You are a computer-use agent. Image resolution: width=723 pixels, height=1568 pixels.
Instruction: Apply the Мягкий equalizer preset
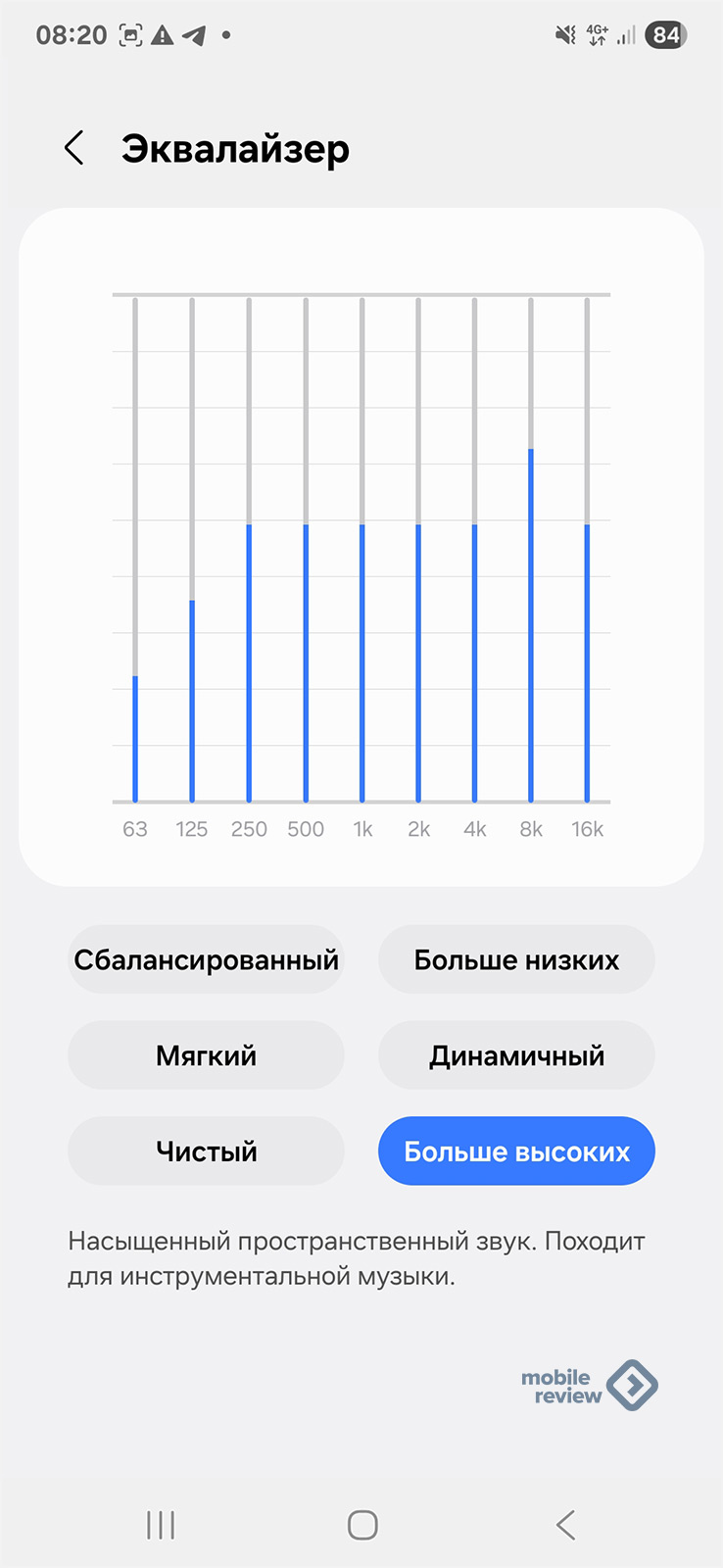(206, 1055)
